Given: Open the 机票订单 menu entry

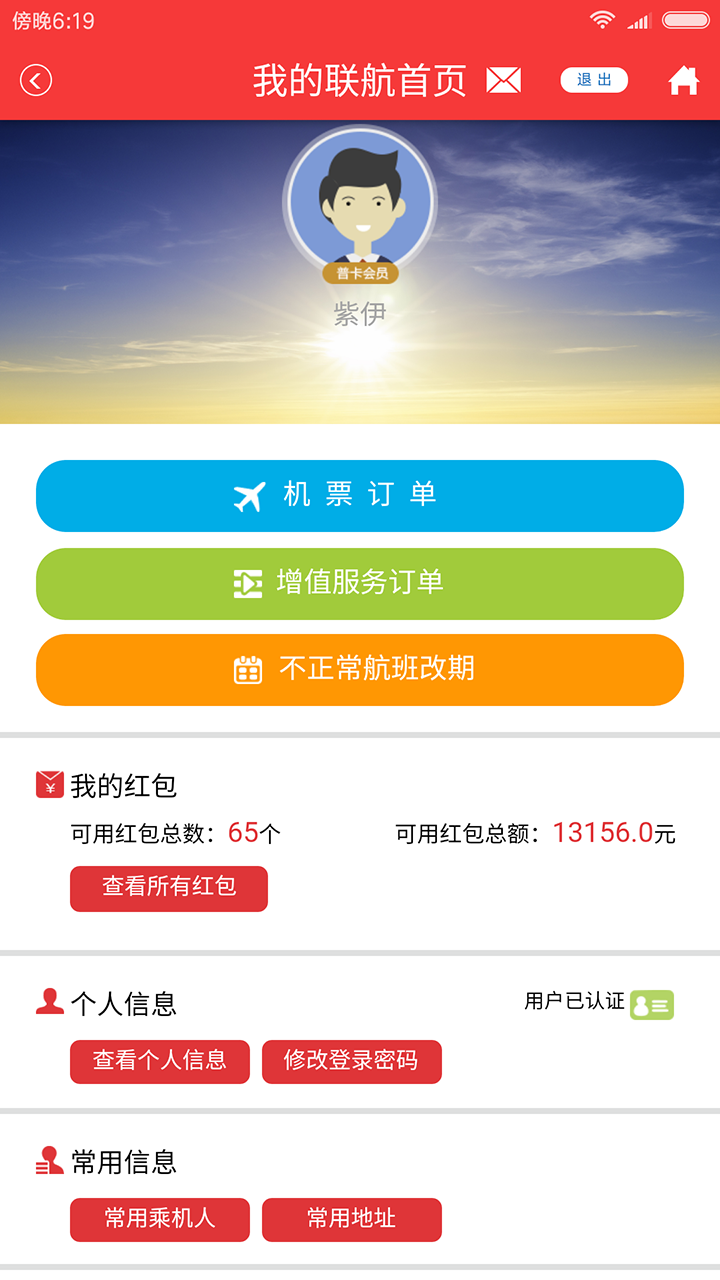Looking at the screenshot, I should click(360, 495).
